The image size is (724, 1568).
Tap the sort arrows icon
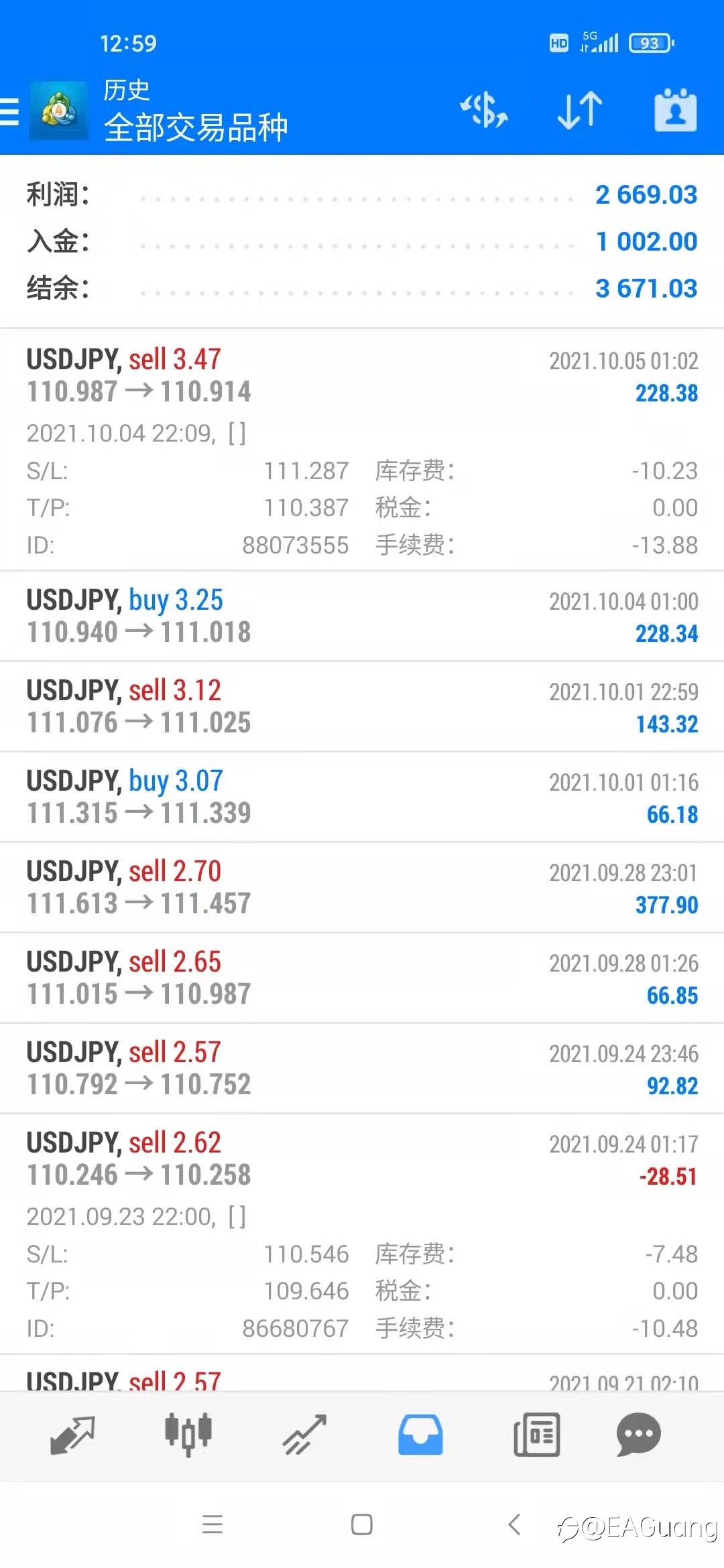580,111
